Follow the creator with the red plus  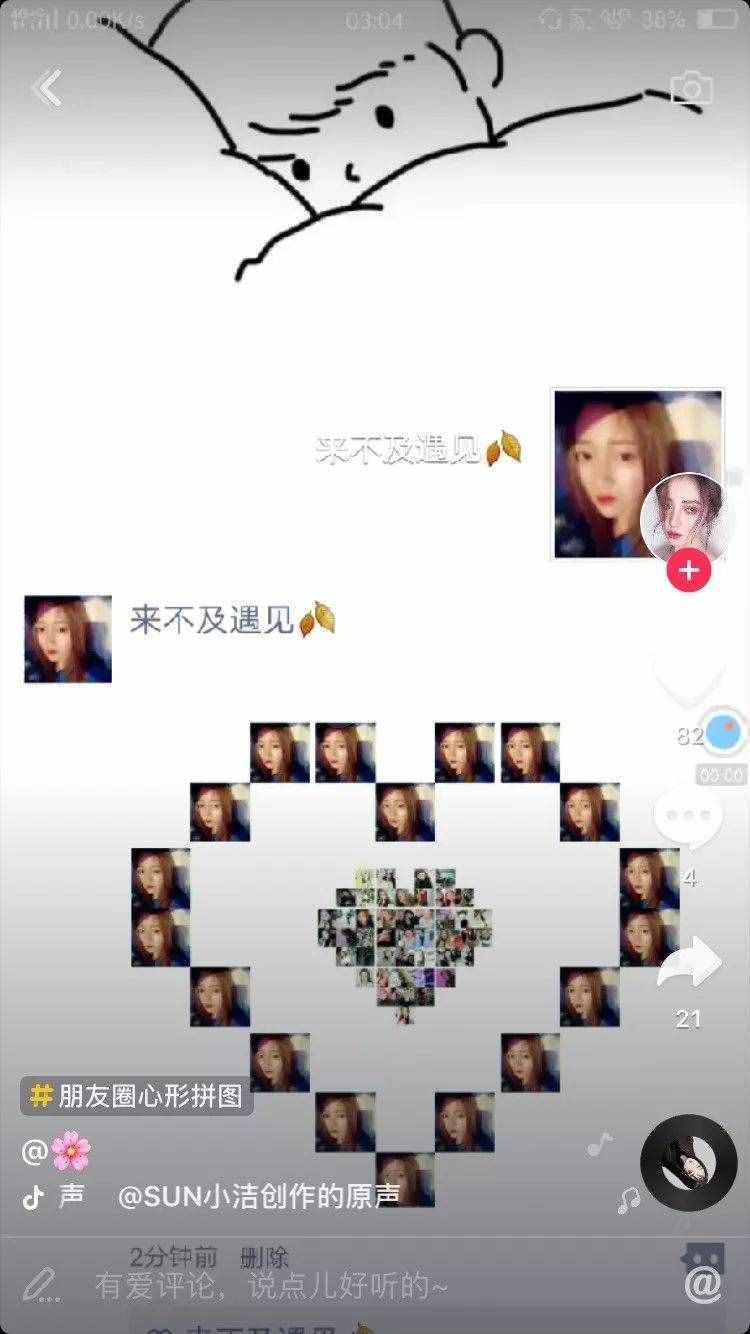click(688, 571)
